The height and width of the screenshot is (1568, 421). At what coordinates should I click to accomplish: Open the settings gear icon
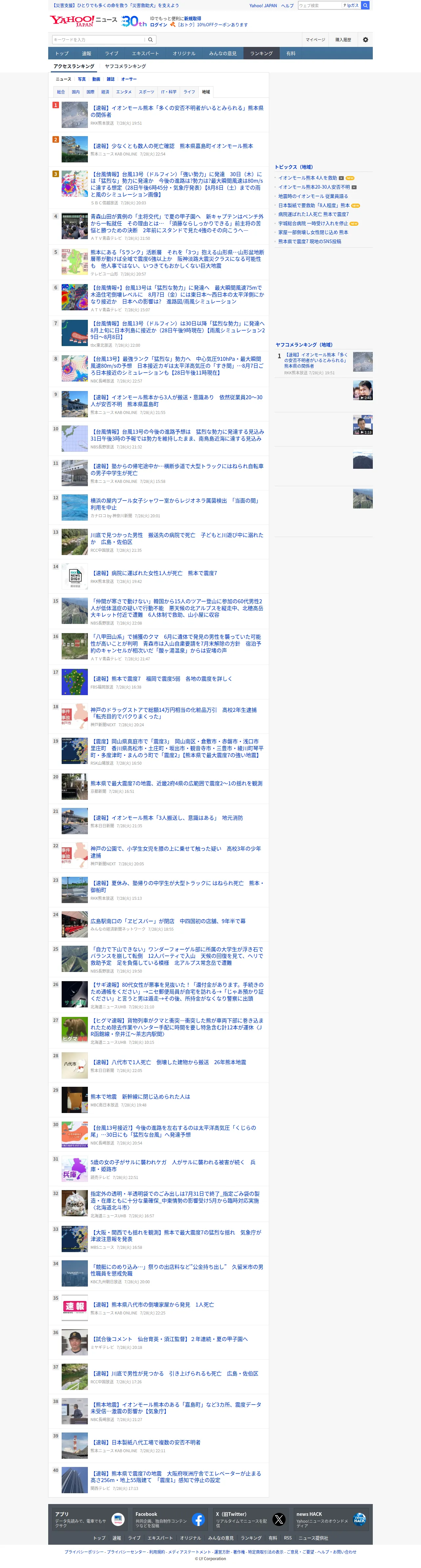(x=366, y=40)
